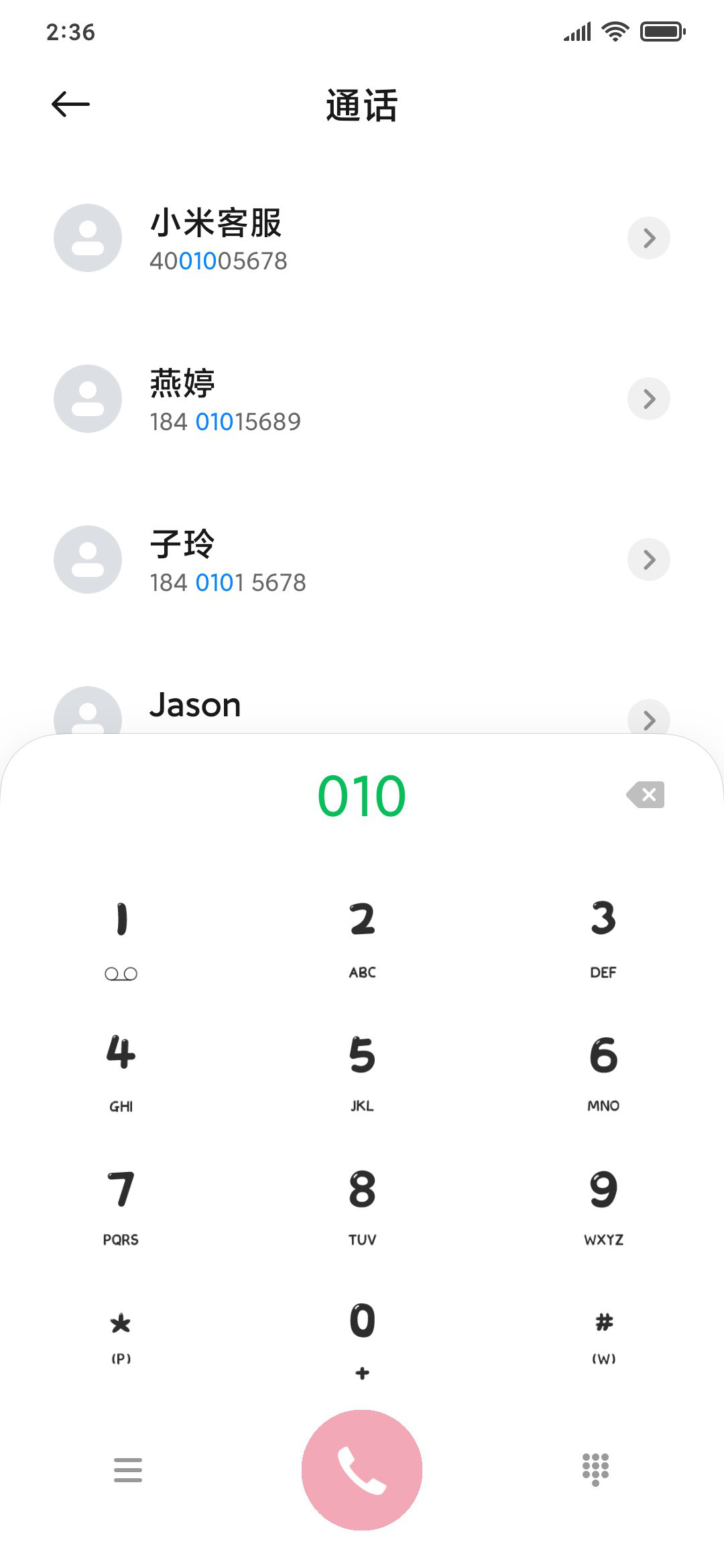Viewport: 724px width, 1568px height.
Task: Enter the star key
Action: tap(121, 1337)
